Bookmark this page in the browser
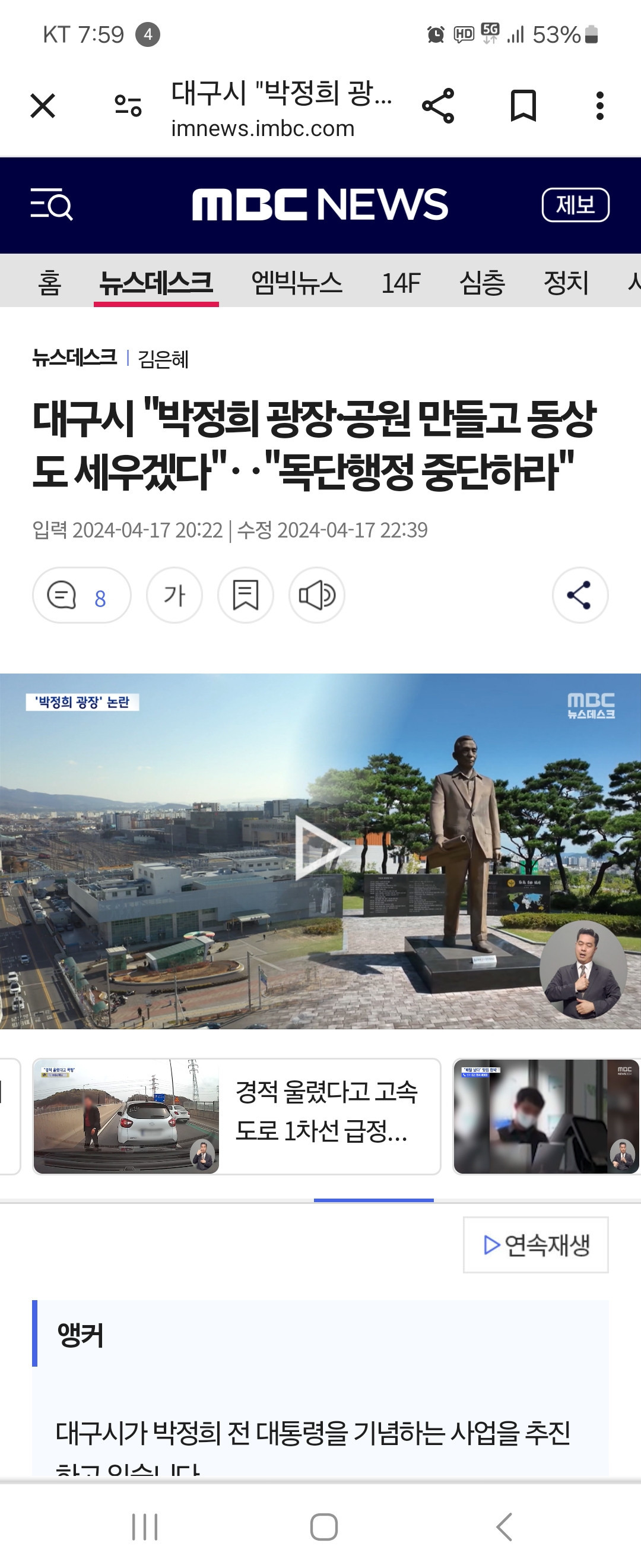 coord(523,106)
